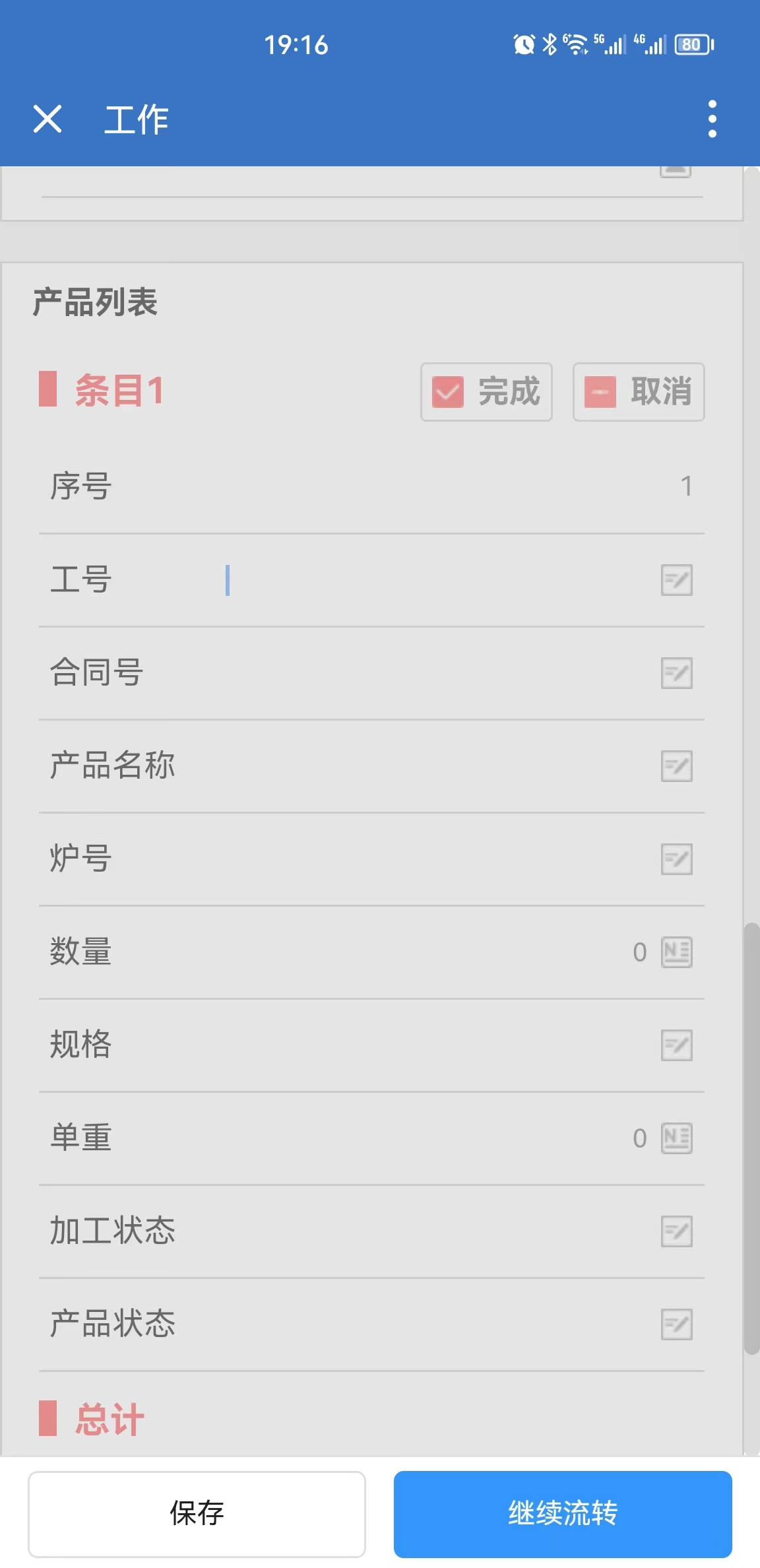Tap the pencil icon for 炉号
The image size is (760, 1568).
coord(676,860)
